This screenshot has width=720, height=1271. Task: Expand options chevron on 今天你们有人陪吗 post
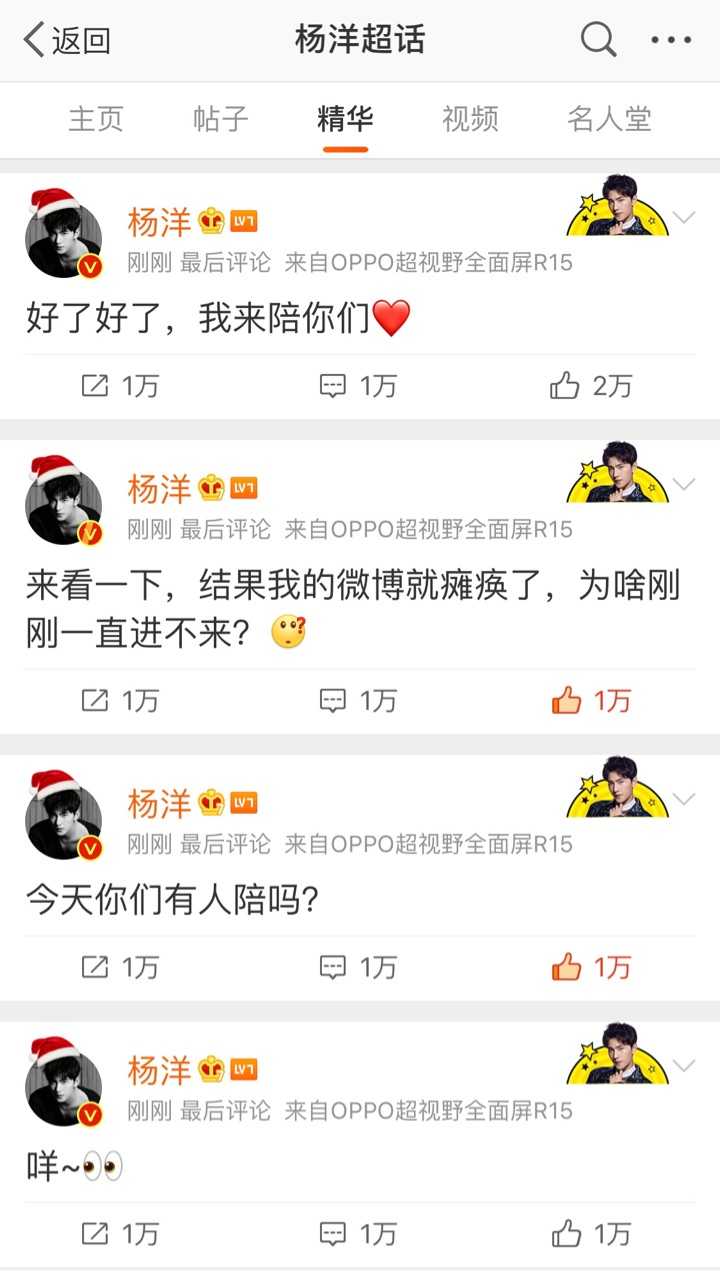pos(684,798)
